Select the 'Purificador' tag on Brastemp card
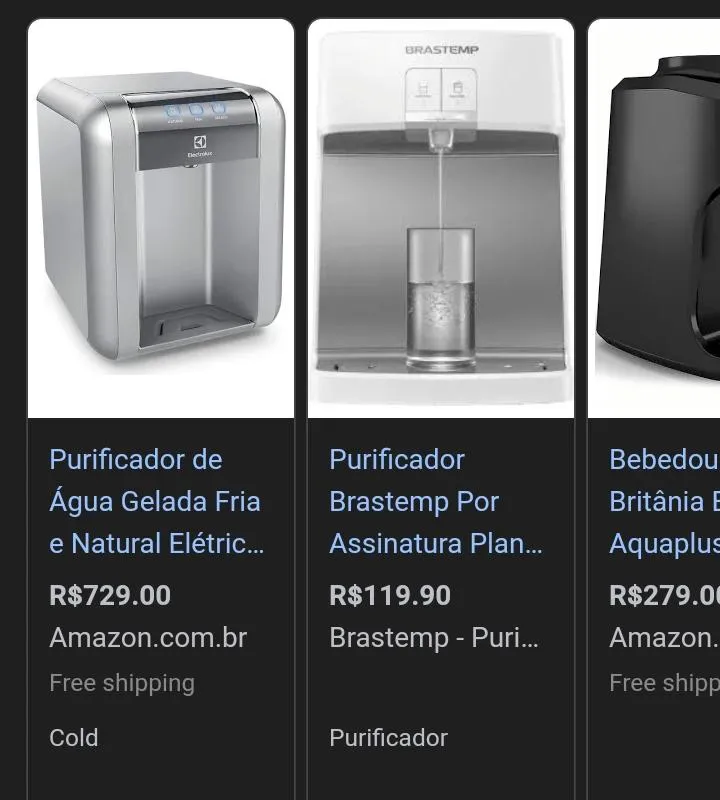 [386, 738]
